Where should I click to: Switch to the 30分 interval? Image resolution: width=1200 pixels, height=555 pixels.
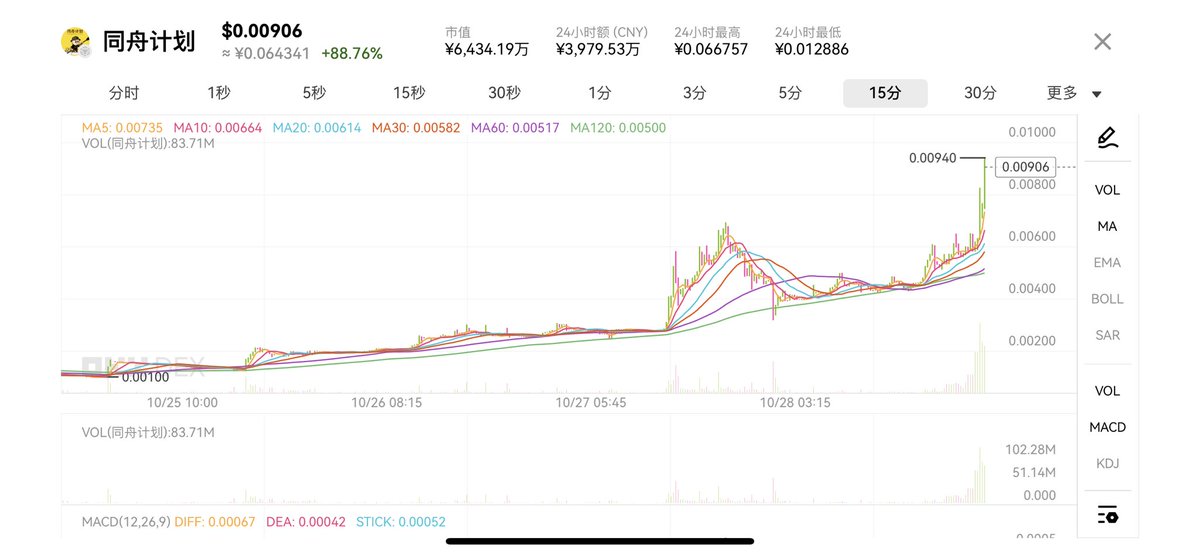point(980,93)
